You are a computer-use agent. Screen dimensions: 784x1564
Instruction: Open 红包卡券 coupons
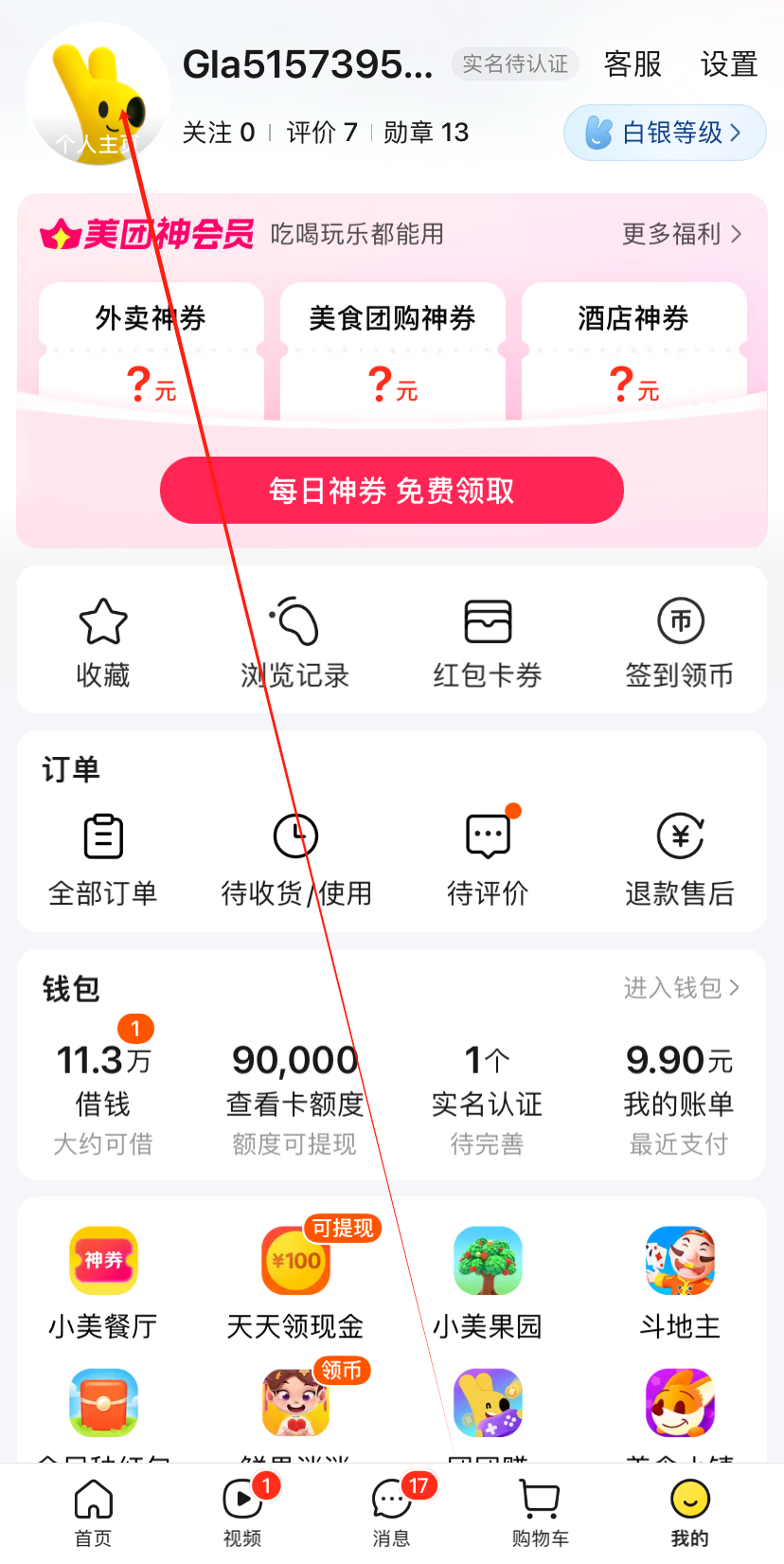[488, 642]
